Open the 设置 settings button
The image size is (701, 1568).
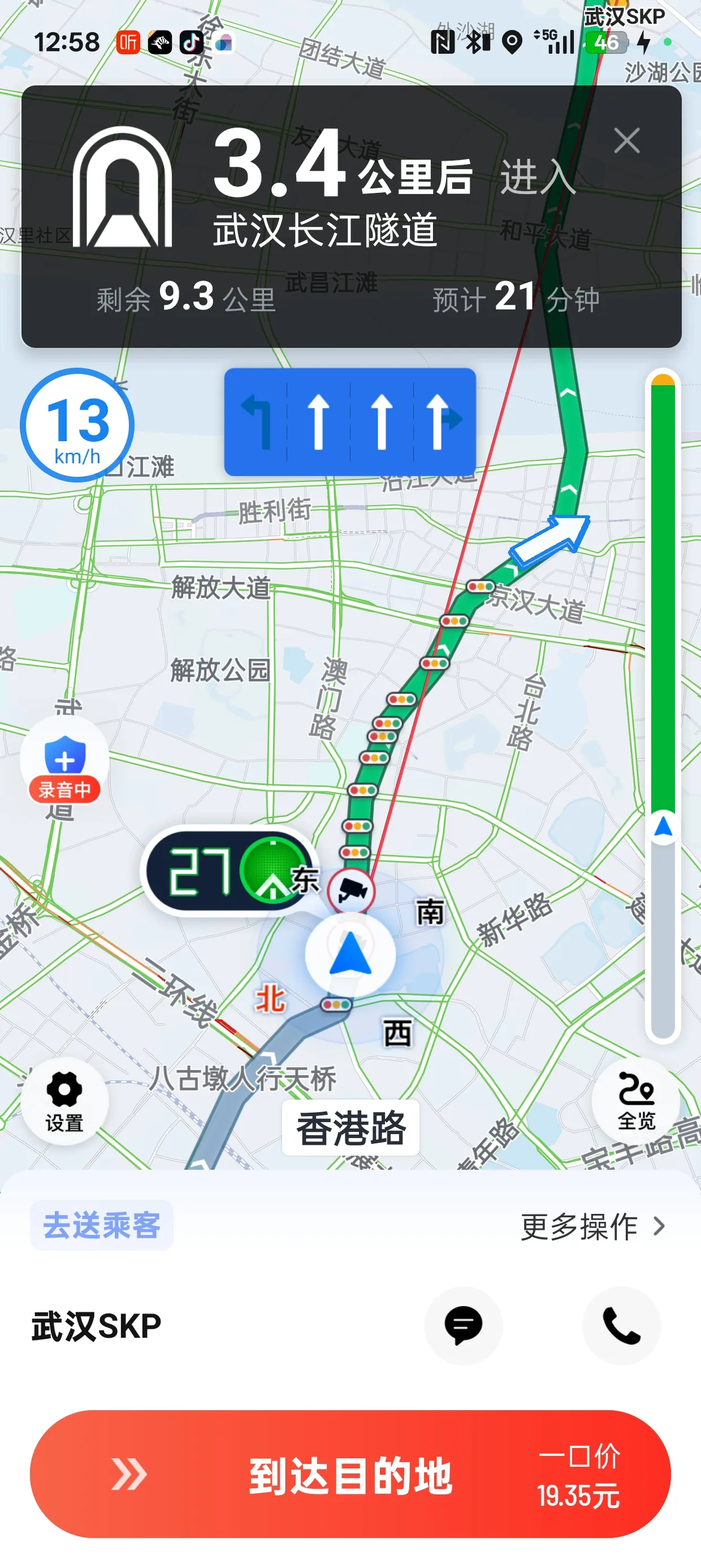tap(64, 1101)
